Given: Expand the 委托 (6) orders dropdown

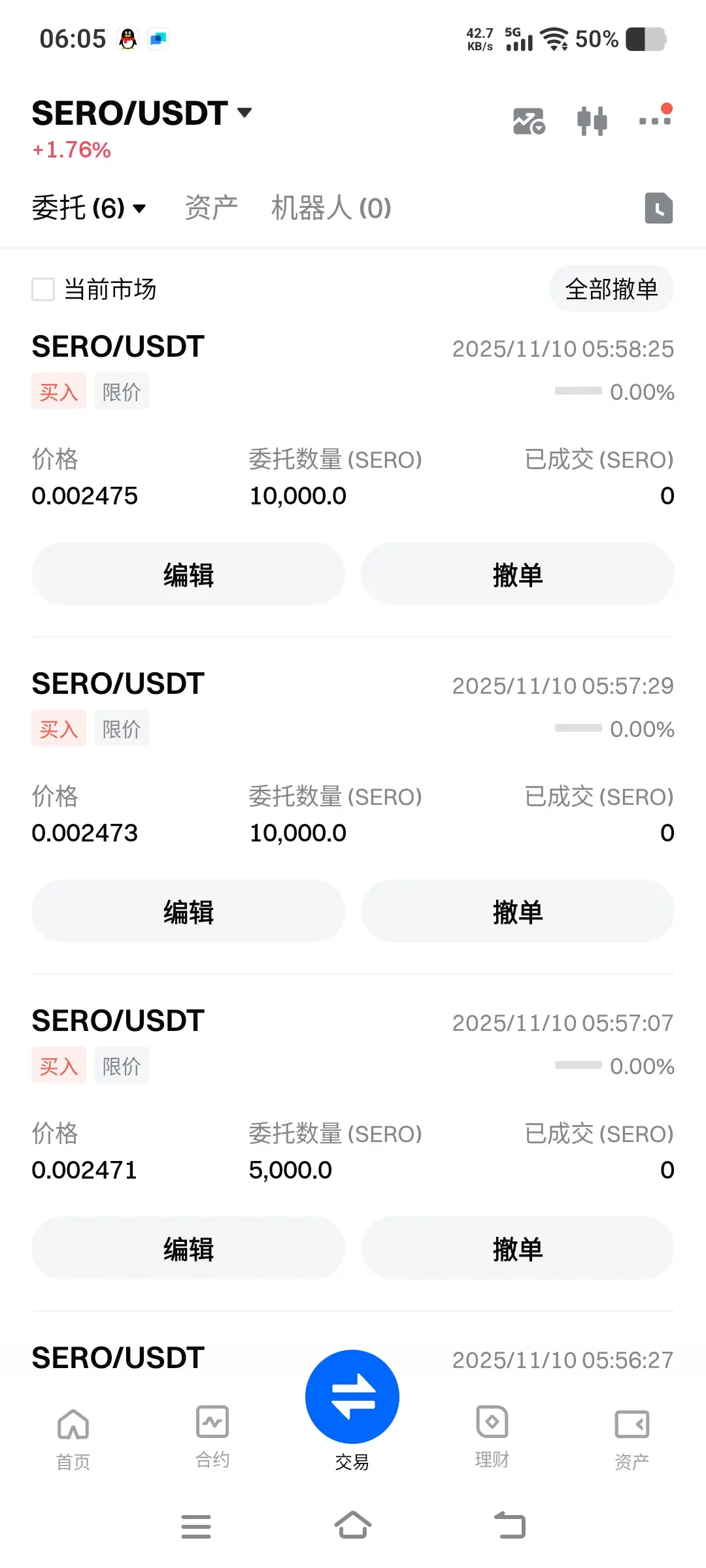Looking at the screenshot, I should (89, 208).
